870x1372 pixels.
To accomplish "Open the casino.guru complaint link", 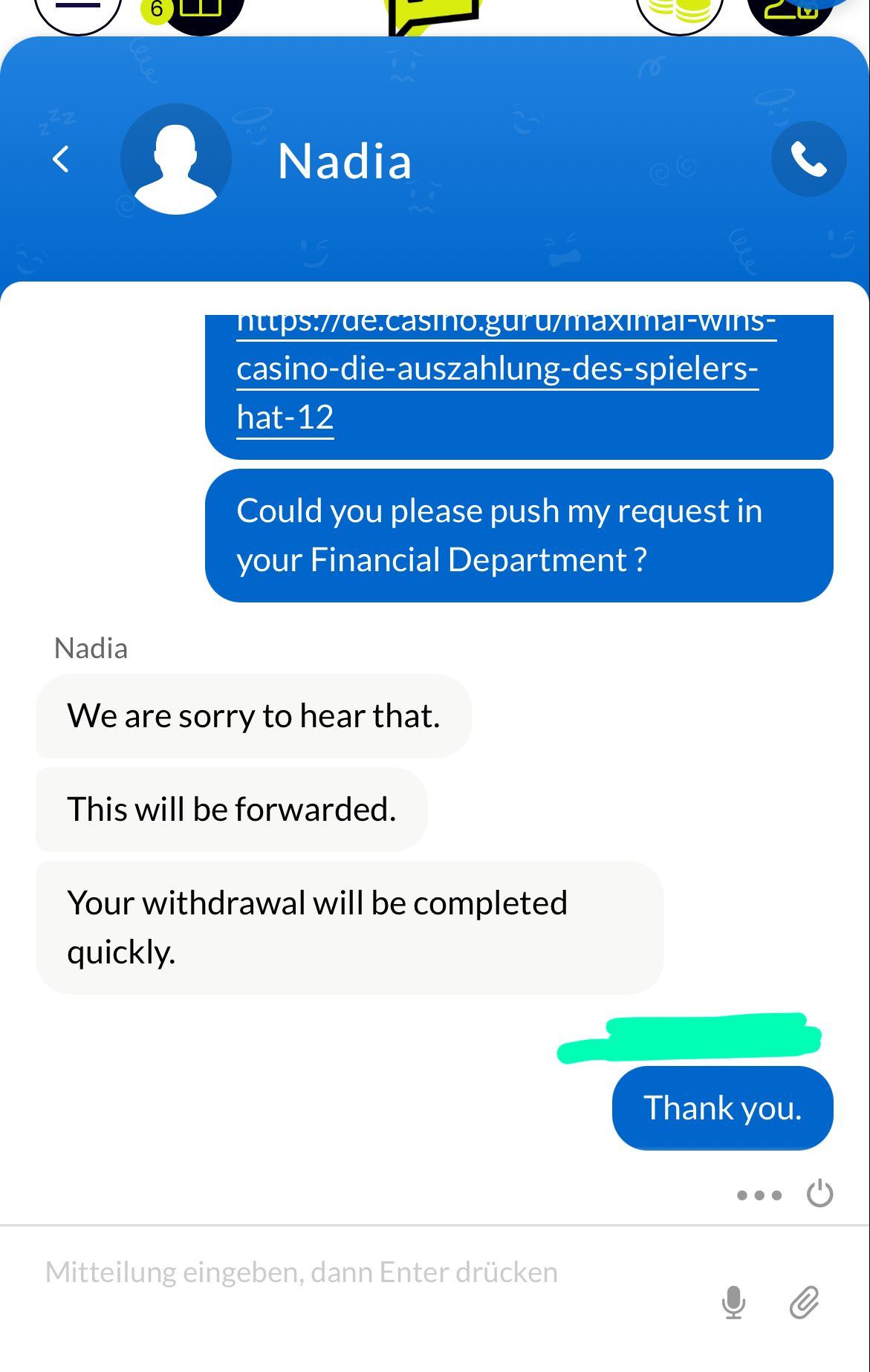I will point(496,368).
